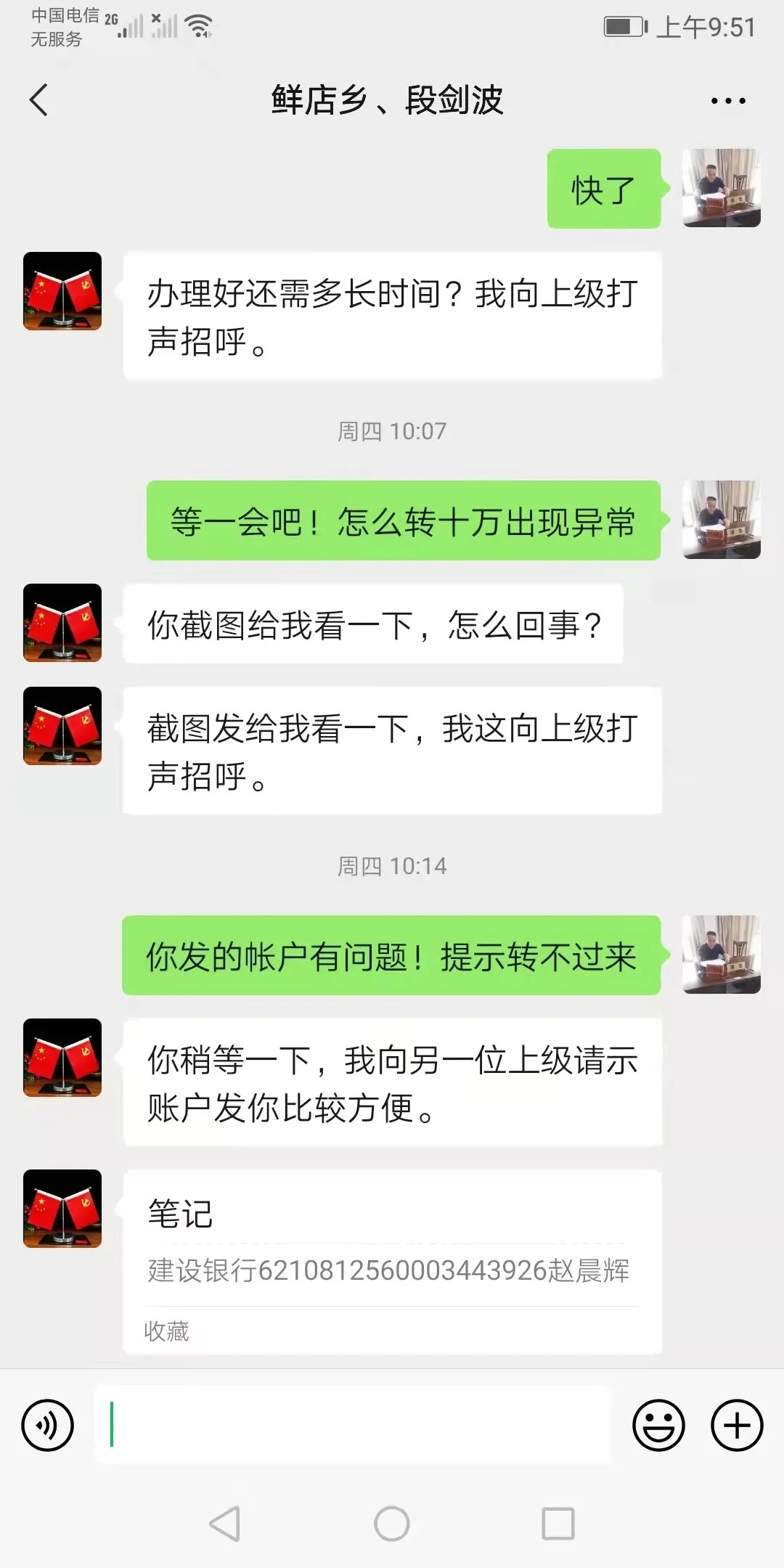Open the system recent apps button

coord(558,1523)
